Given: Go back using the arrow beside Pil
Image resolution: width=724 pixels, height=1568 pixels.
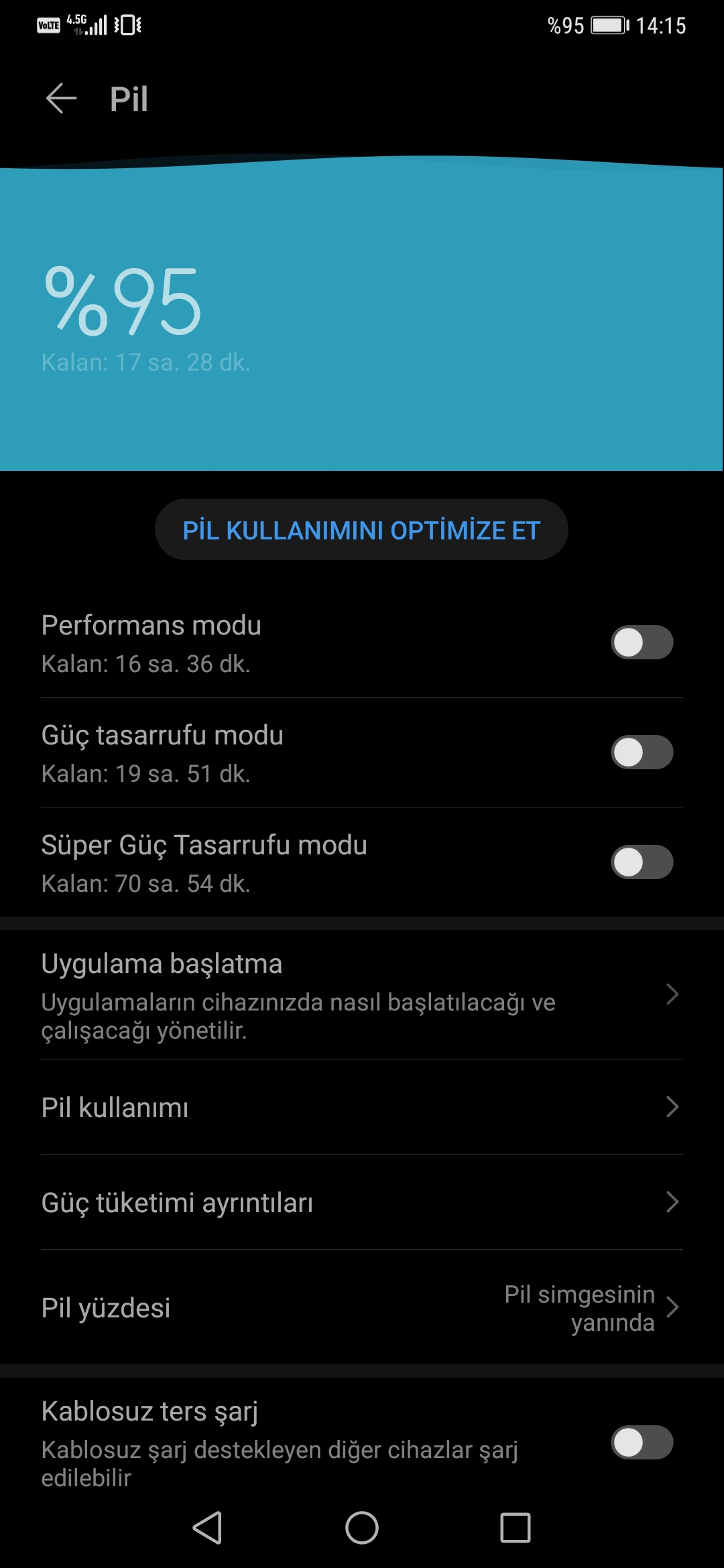Looking at the screenshot, I should point(61,99).
